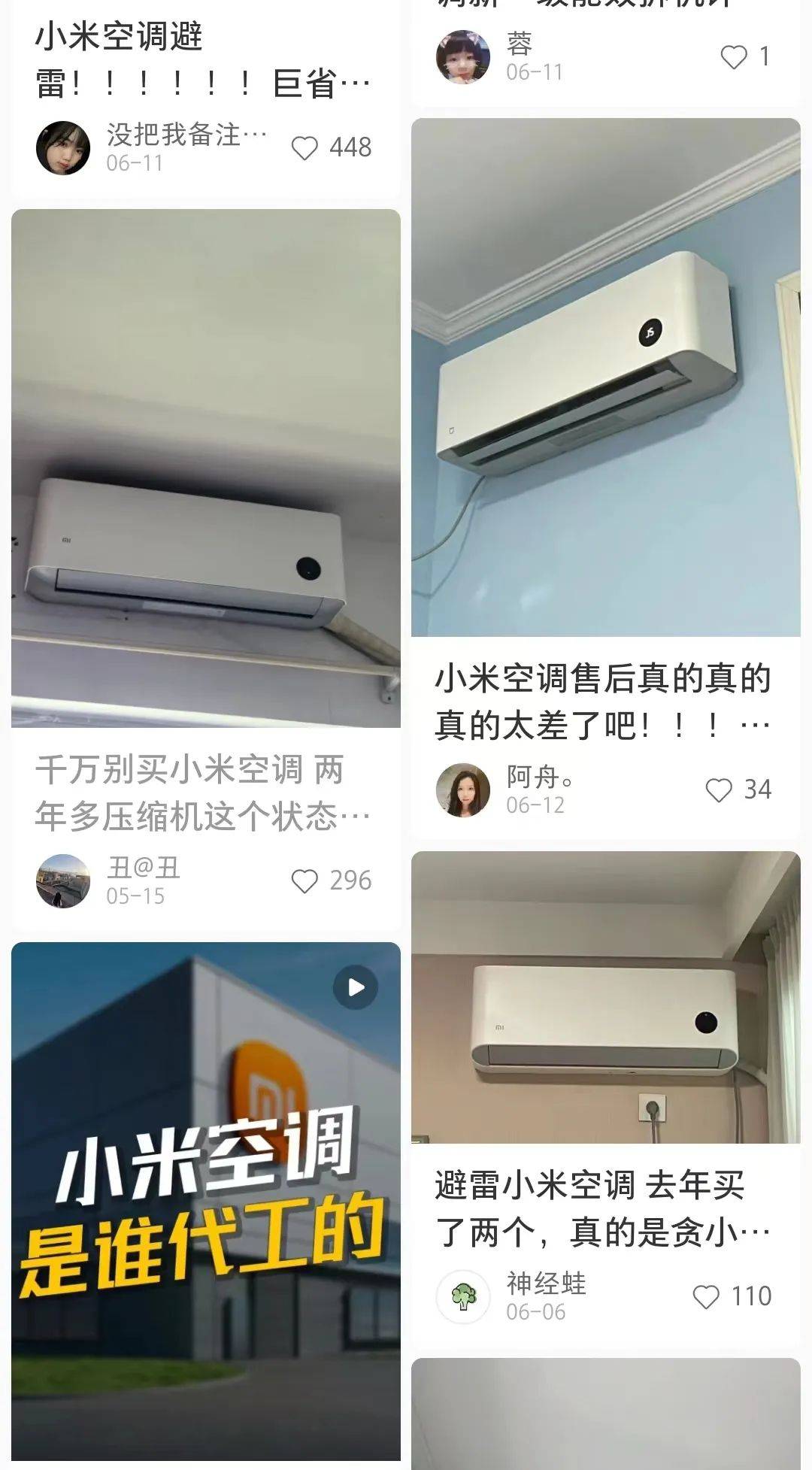The height and width of the screenshot is (1470, 812).
Task: Open the 千万别买小米空调 post
Action: (205, 792)
